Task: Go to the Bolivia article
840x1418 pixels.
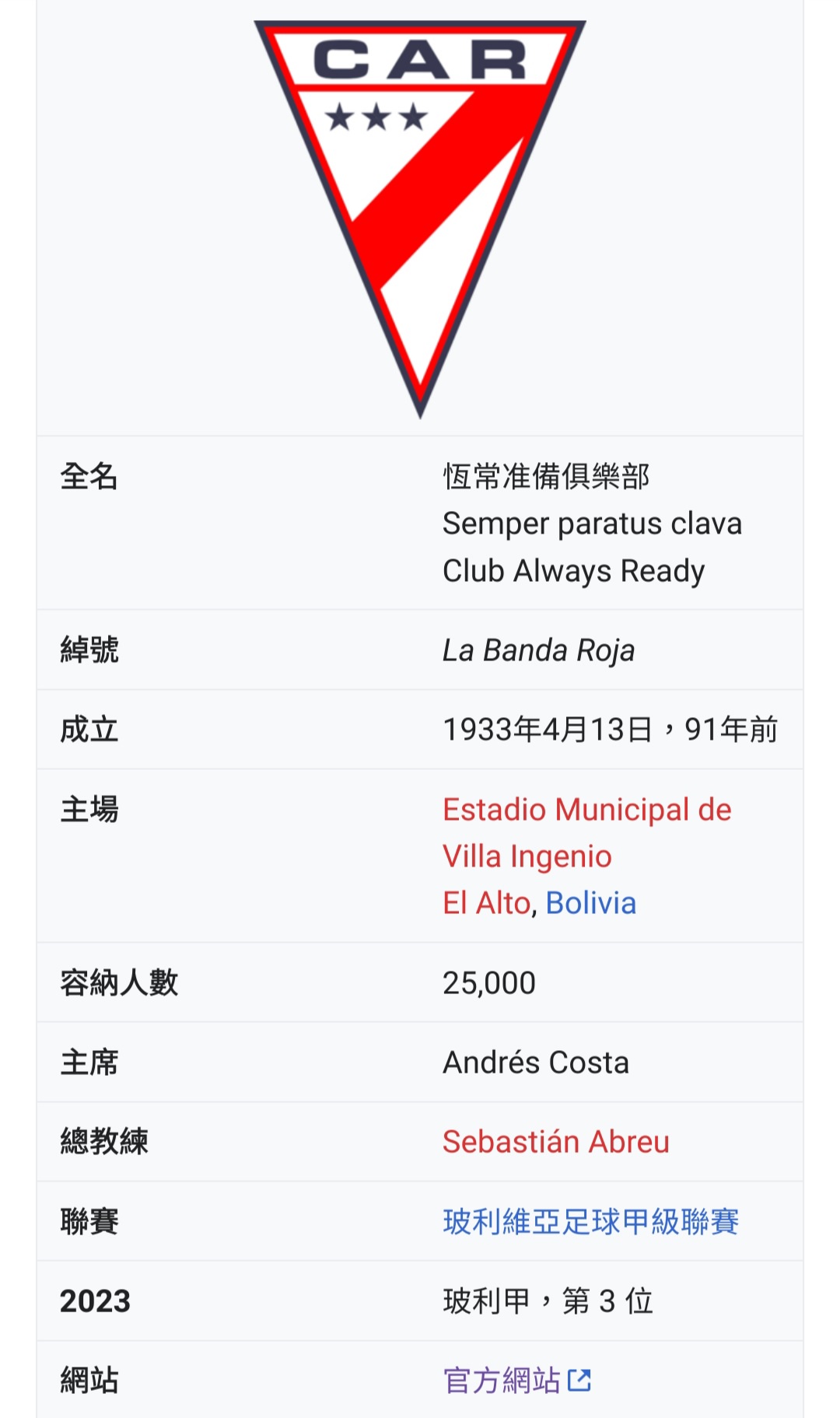Action: [x=590, y=904]
